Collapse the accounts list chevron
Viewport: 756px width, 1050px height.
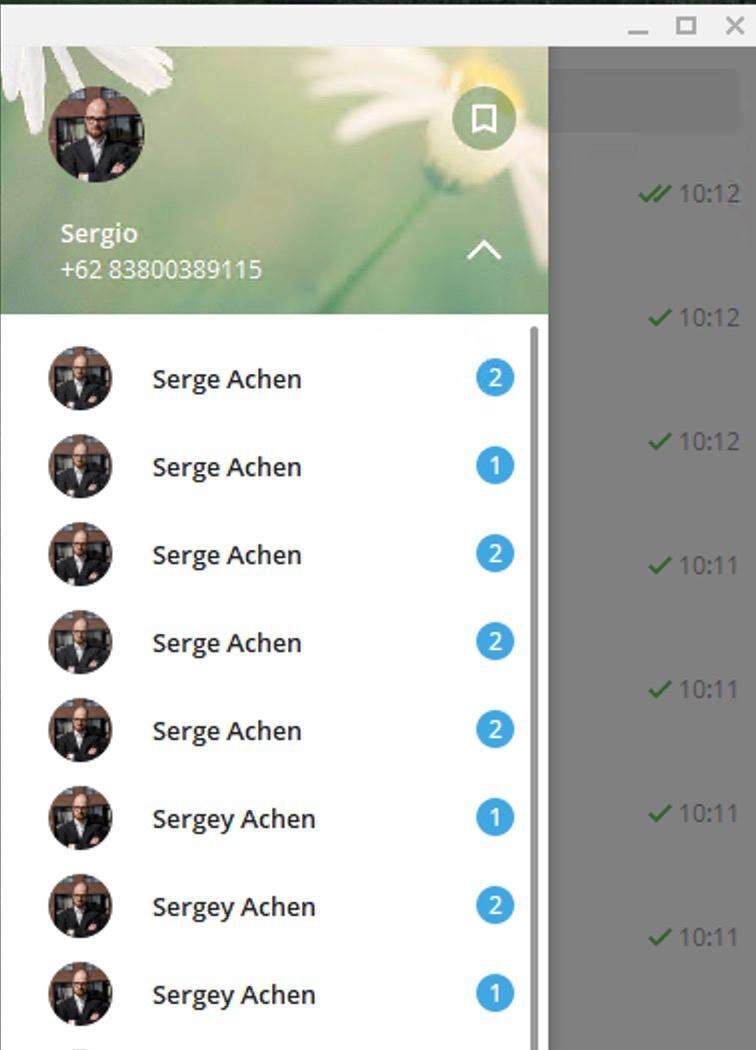(484, 250)
